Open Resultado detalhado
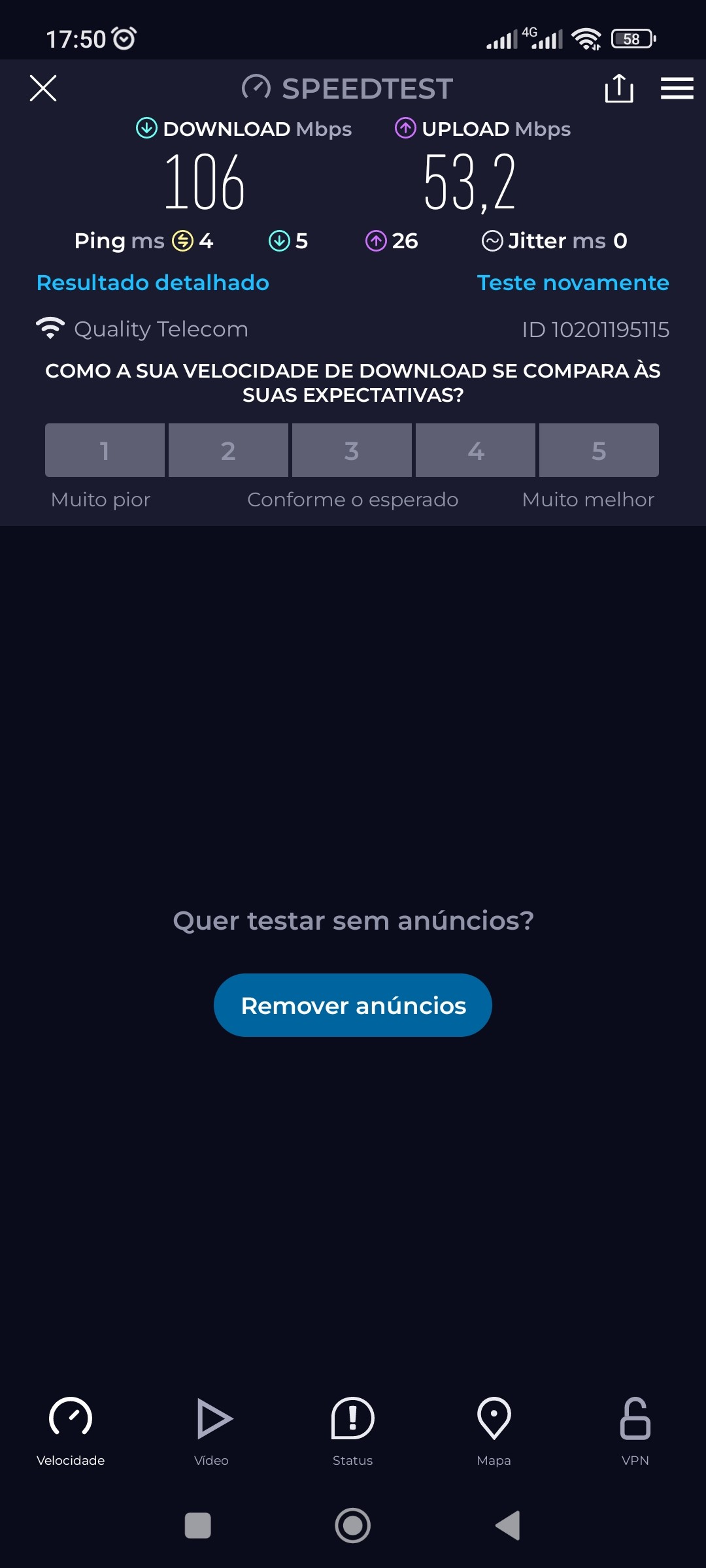This screenshot has width=706, height=1568. click(x=153, y=282)
